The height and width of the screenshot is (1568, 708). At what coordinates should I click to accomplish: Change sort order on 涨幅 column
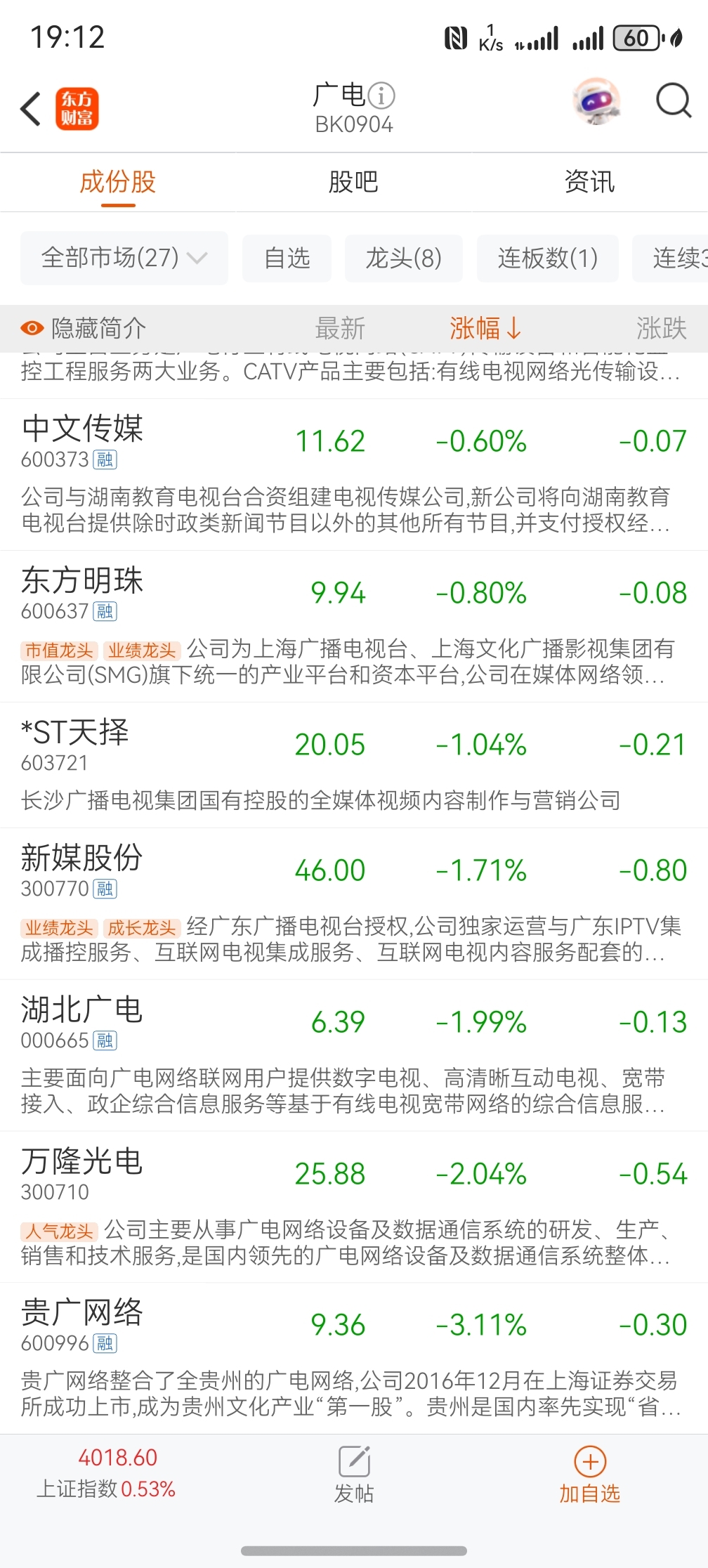point(485,328)
